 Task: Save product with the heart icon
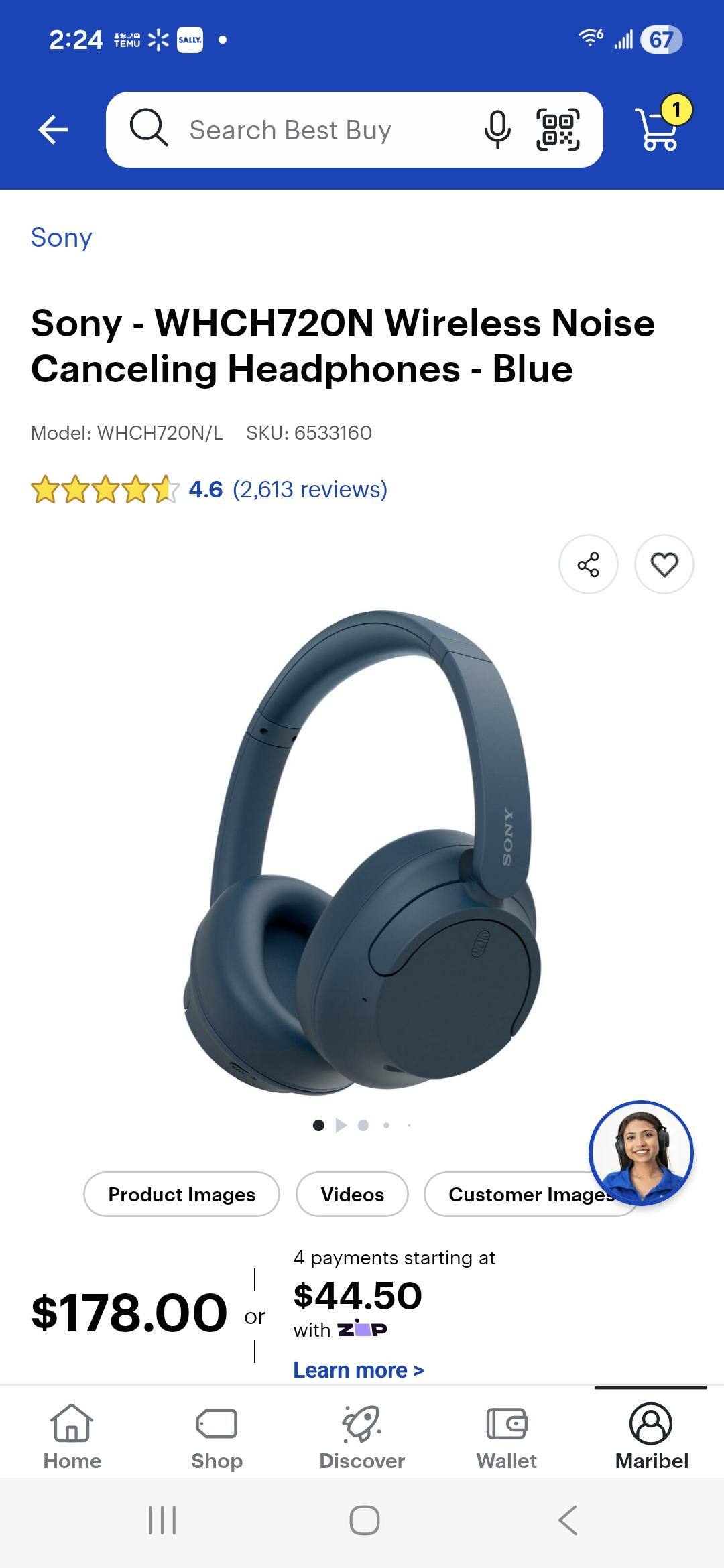(664, 564)
